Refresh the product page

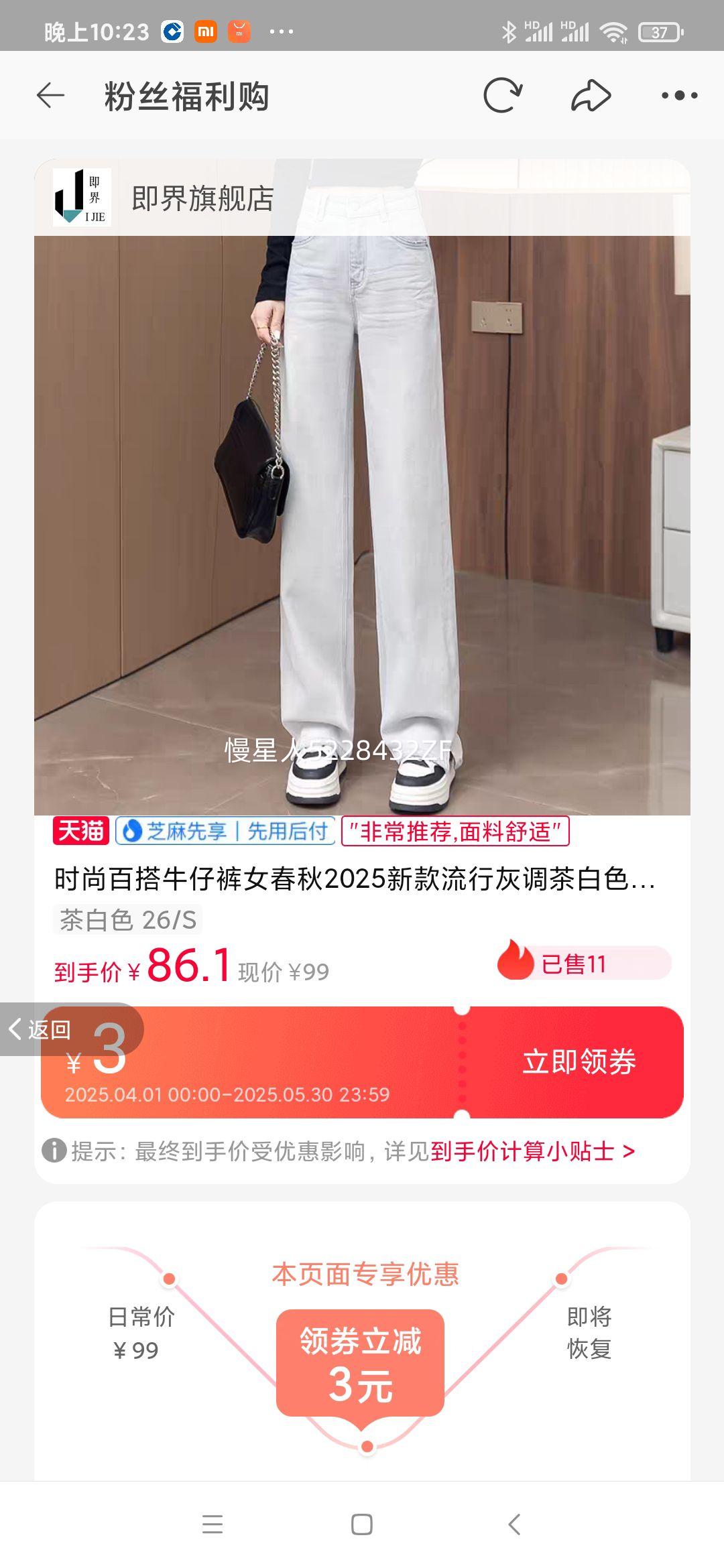(503, 96)
